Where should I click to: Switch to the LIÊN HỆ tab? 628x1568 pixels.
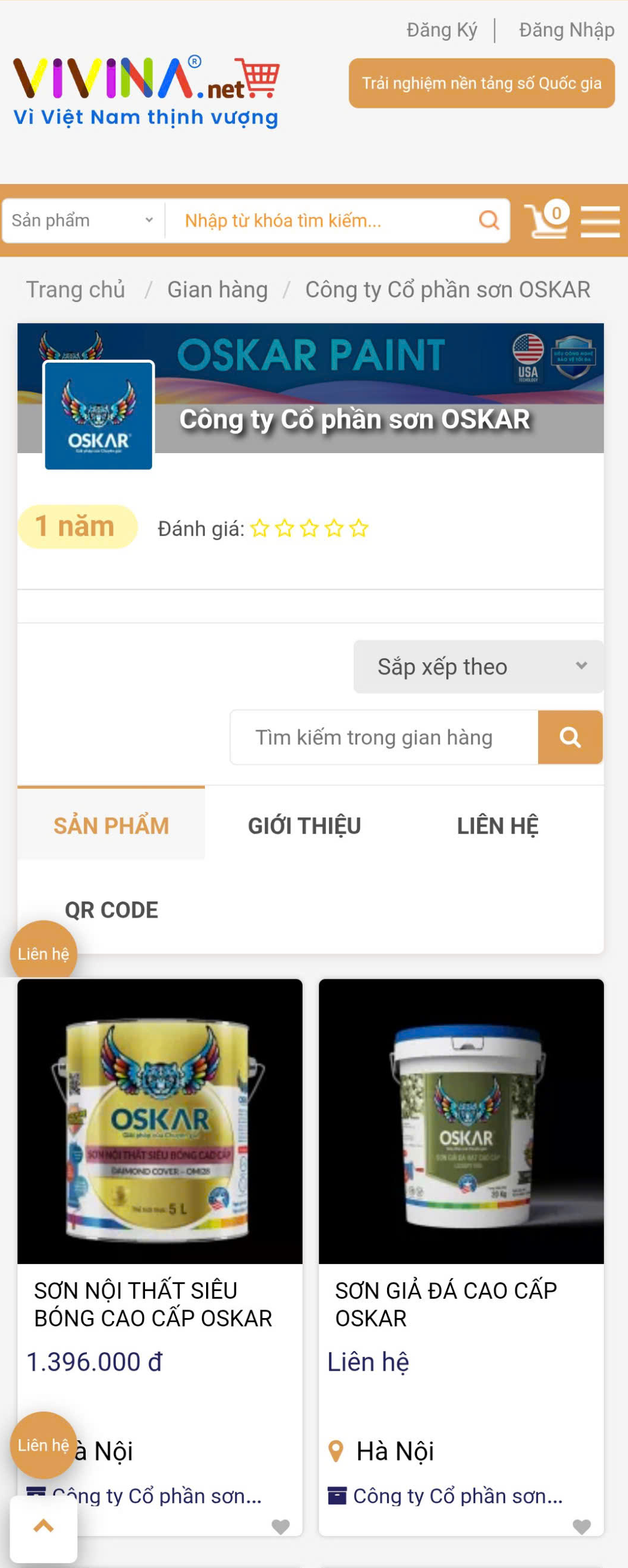pos(497,825)
